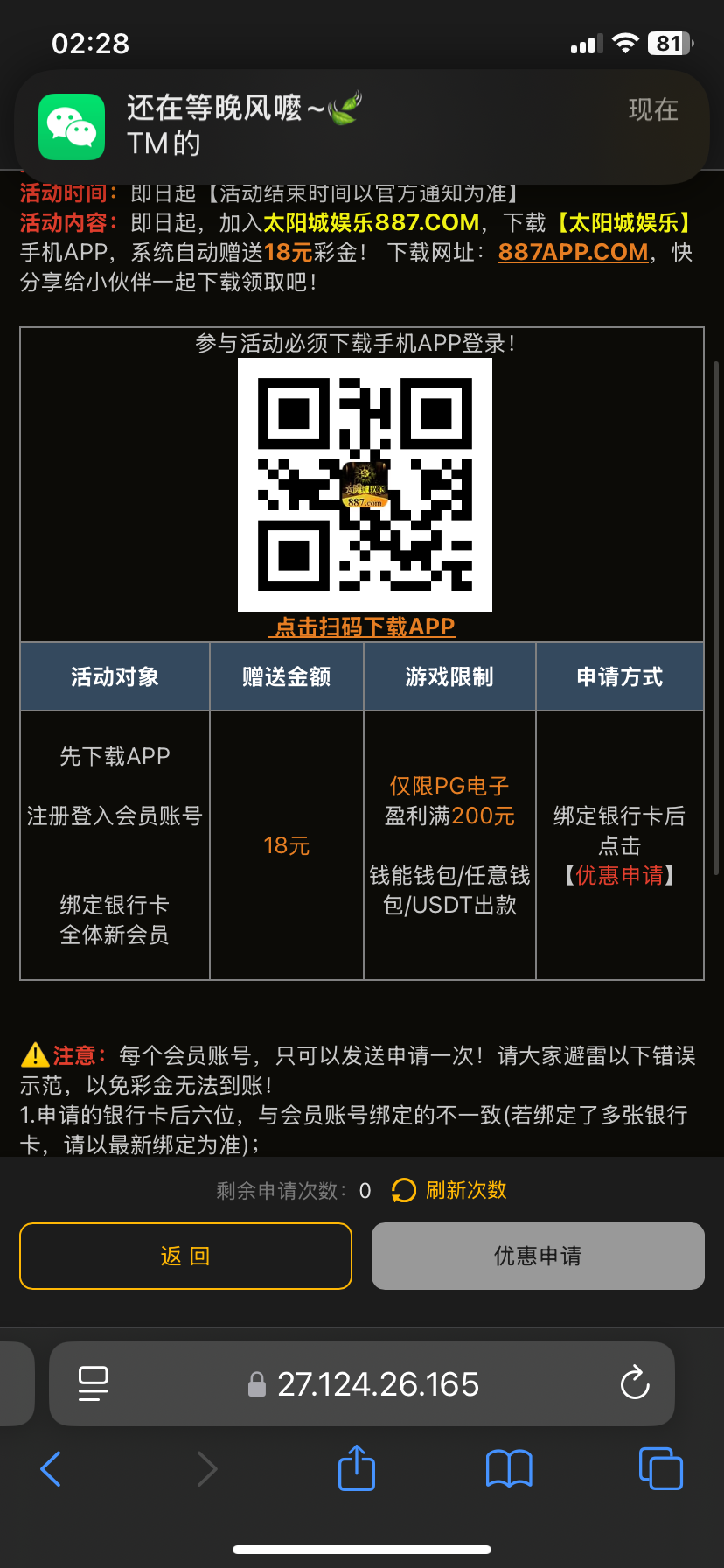Tap the 返回 button
The image size is (724, 1568).
[185, 1256]
